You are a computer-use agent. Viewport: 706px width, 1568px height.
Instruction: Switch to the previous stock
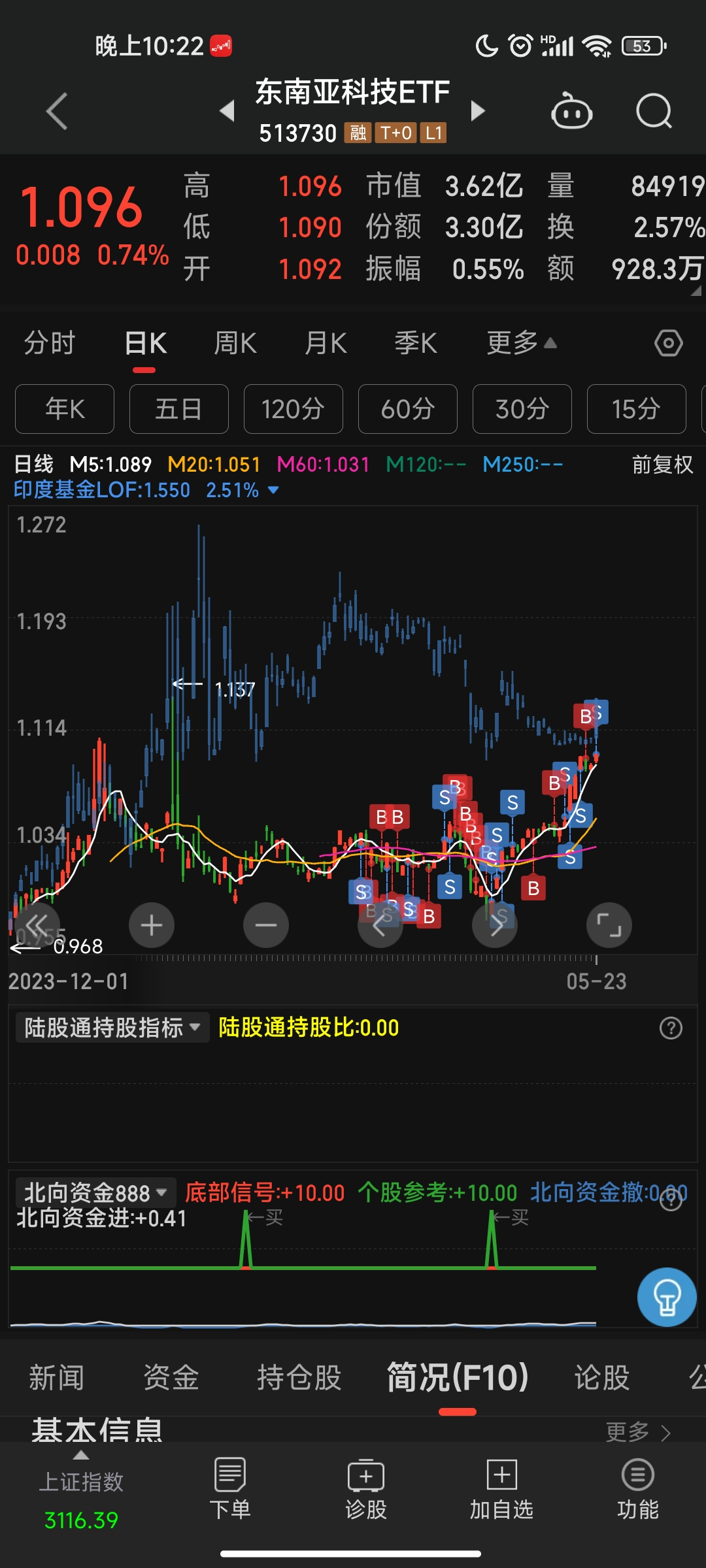coord(227,110)
